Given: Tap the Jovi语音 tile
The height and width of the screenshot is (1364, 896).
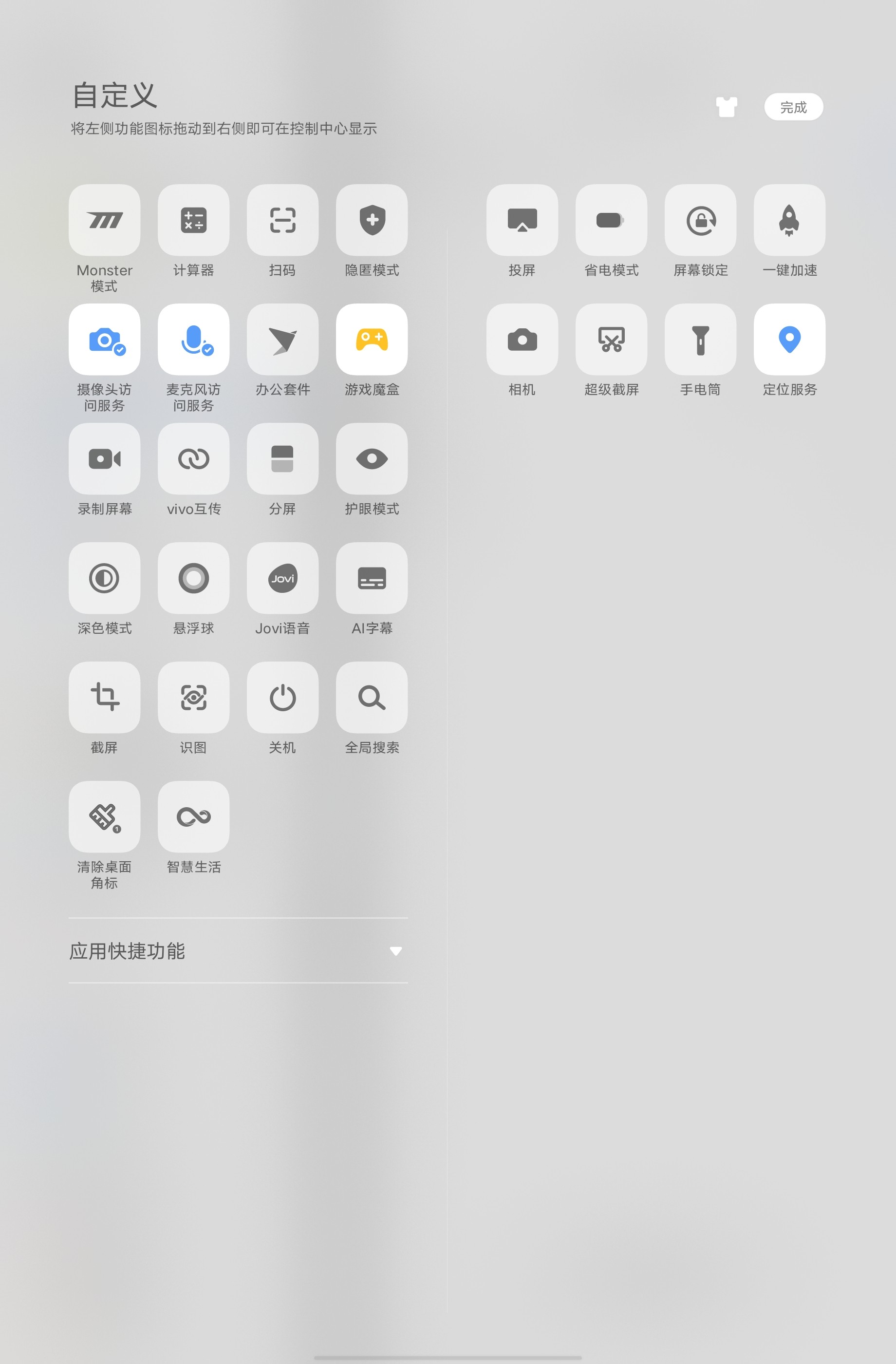Looking at the screenshot, I should click(282, 578).
